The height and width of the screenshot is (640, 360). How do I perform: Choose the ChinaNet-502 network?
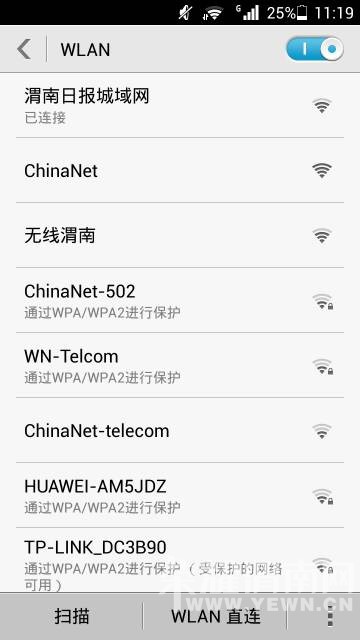coord(180,300)
